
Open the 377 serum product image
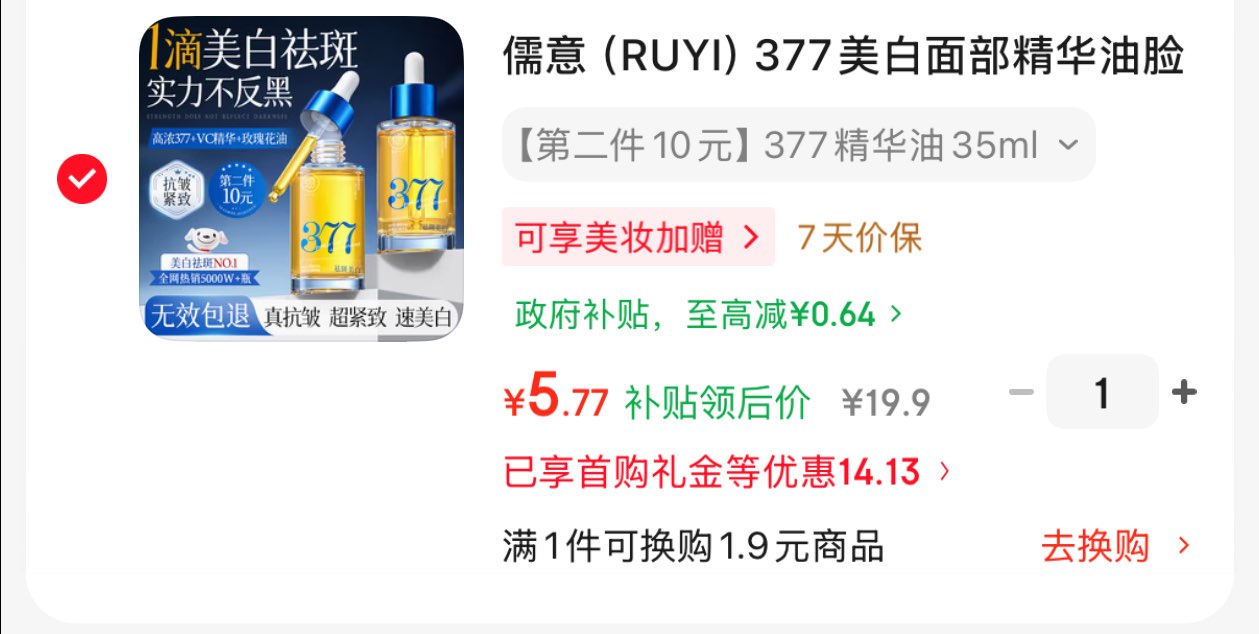click(301, 178)
